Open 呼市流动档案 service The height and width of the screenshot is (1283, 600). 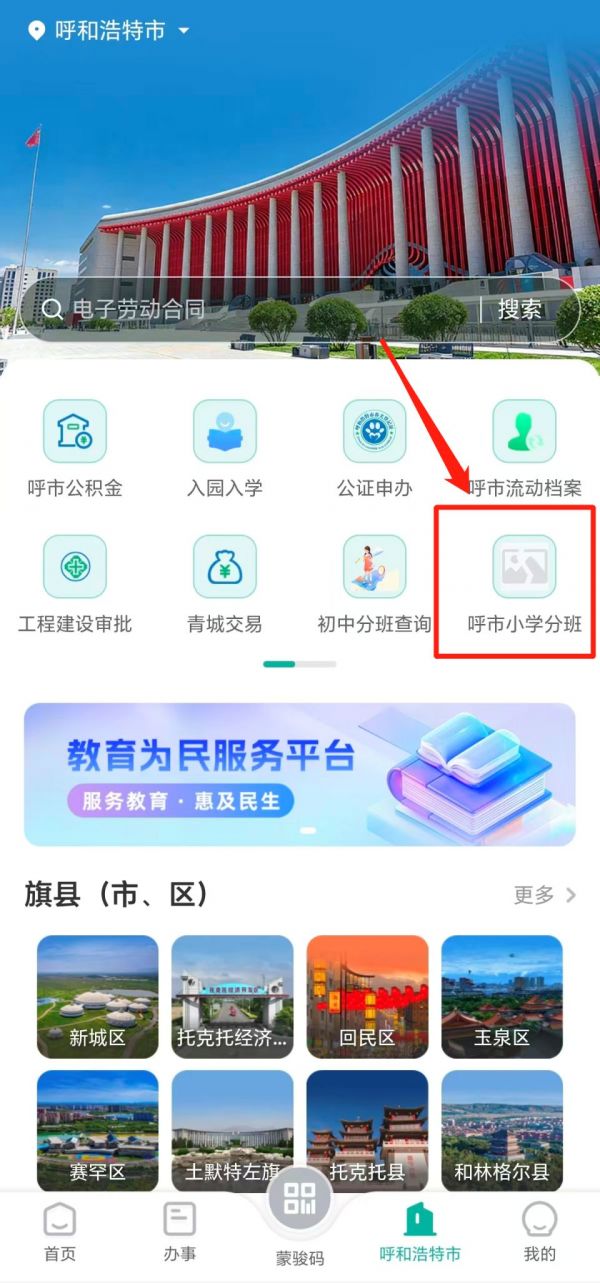tap(525, 449)
